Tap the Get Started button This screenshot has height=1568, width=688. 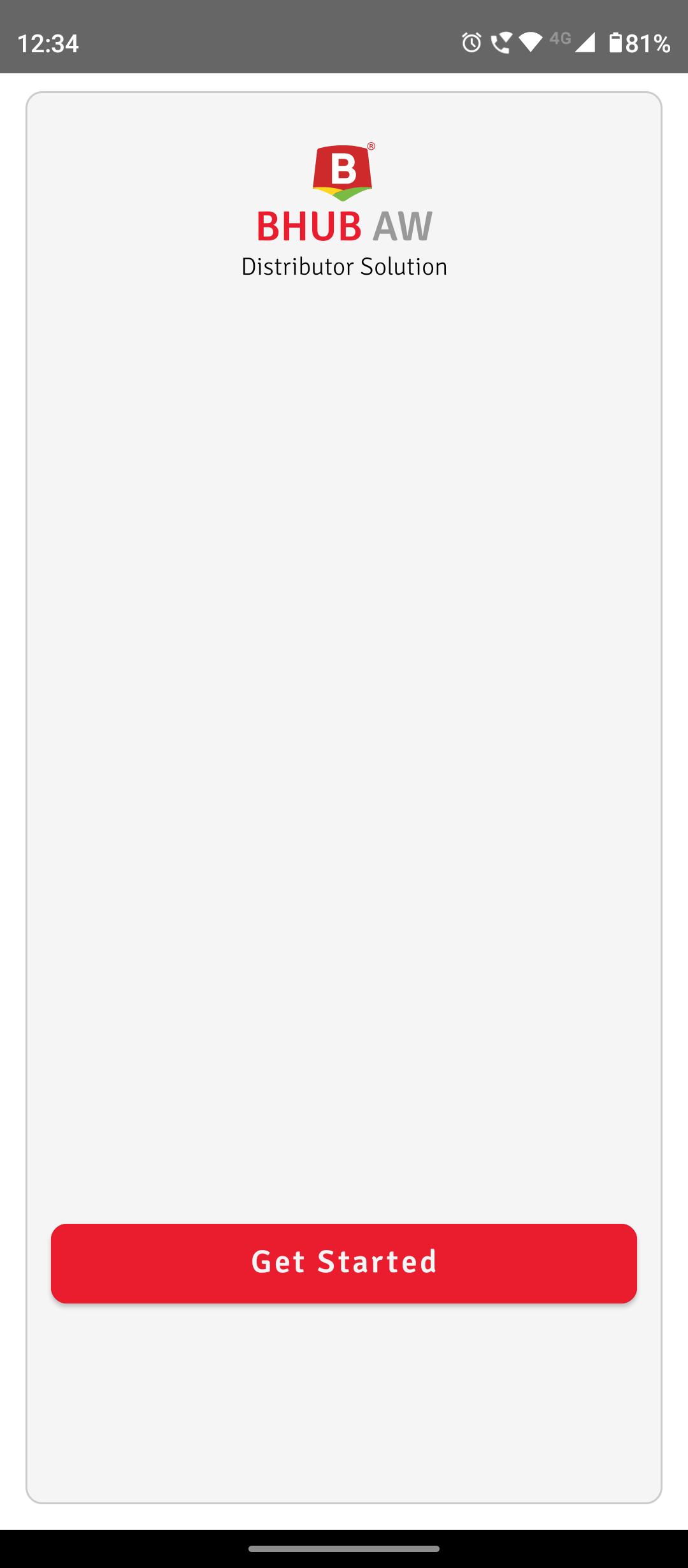[x=344, y=1263]
